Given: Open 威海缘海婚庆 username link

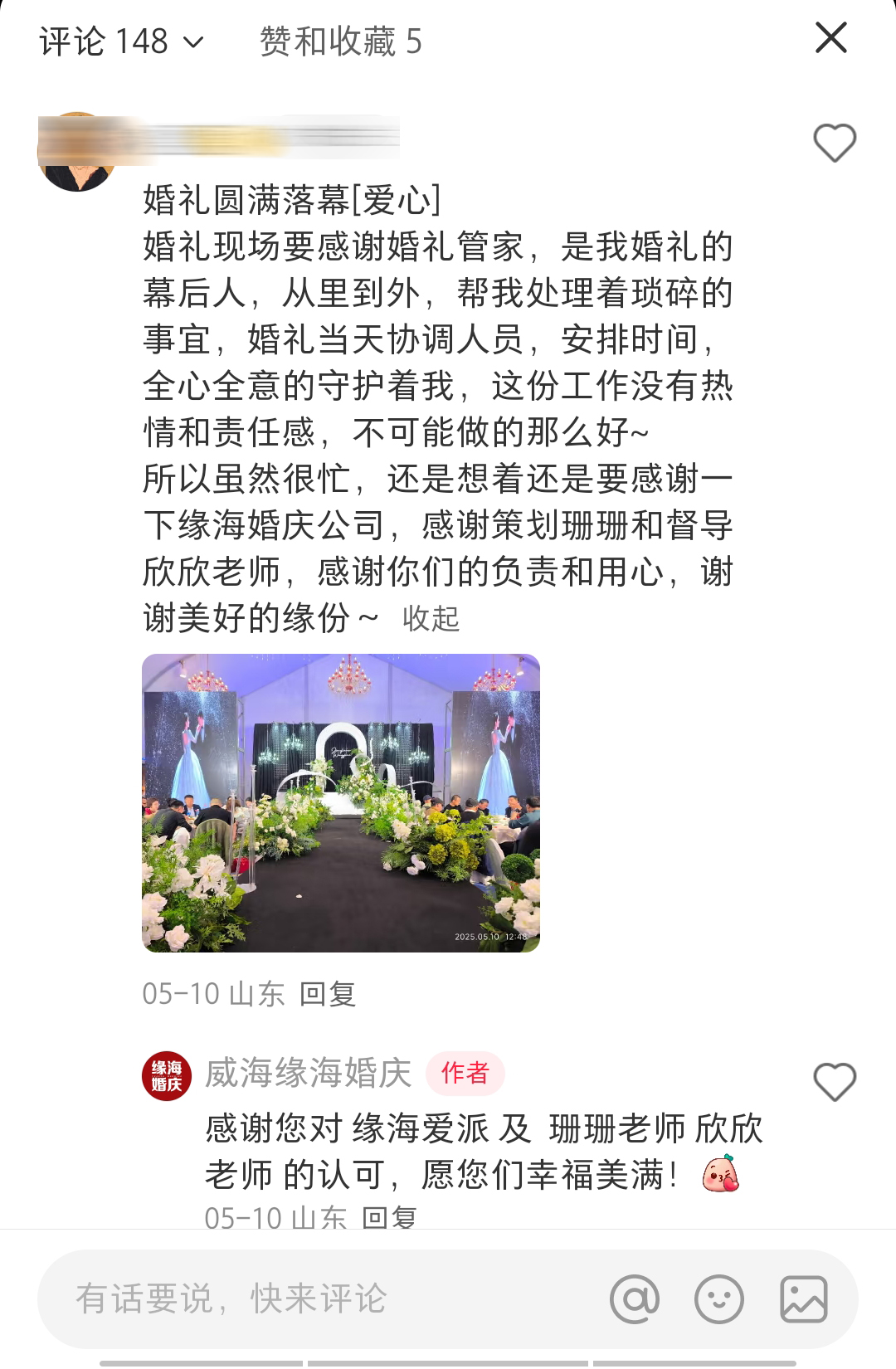Looking at the screenshot, I should pyautogui.click(x=309, y=1074).
